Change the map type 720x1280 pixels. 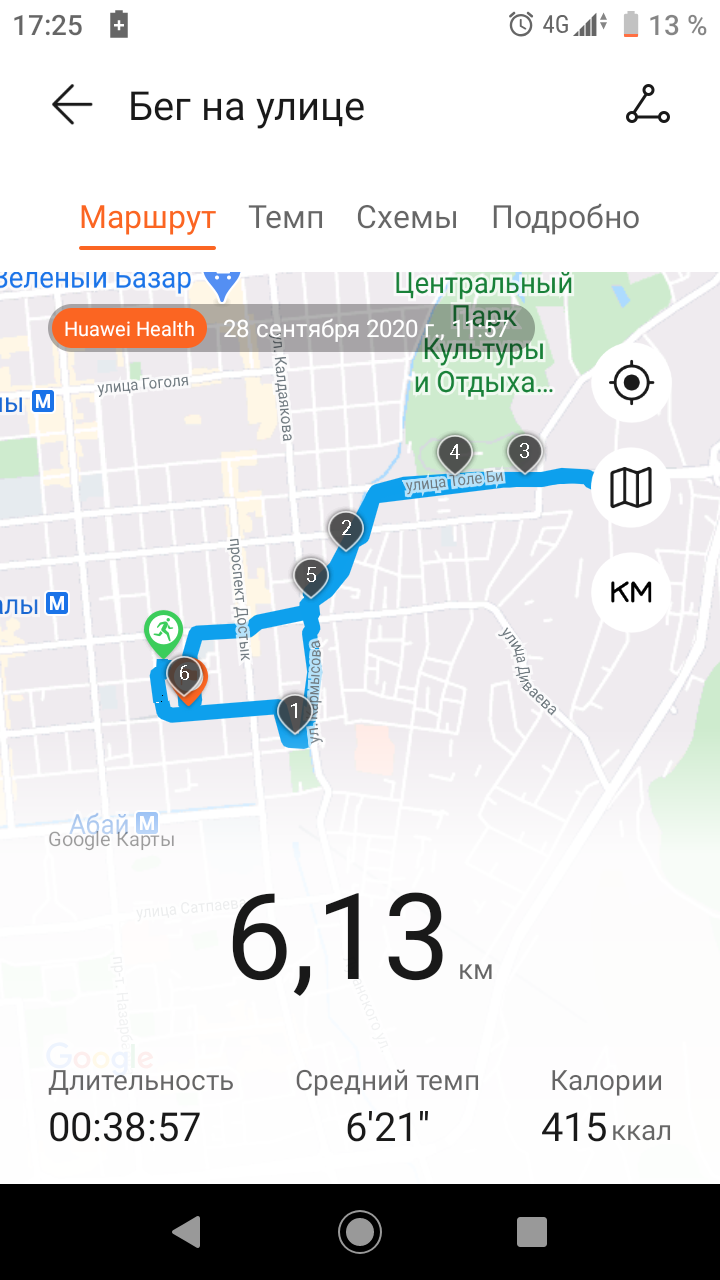pyautogui.click(x=631, y=487)
